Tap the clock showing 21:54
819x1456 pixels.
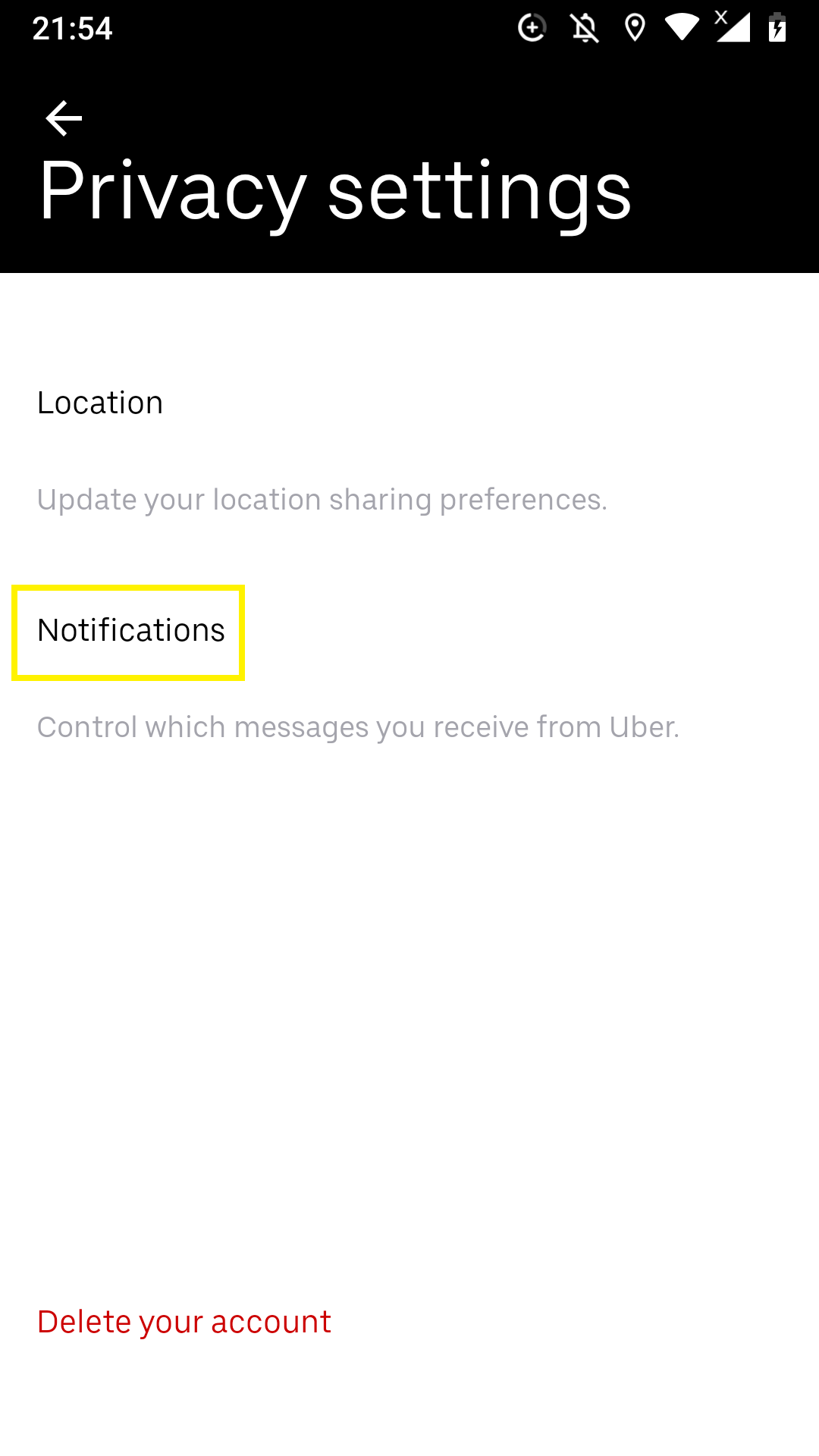(74, 28)
